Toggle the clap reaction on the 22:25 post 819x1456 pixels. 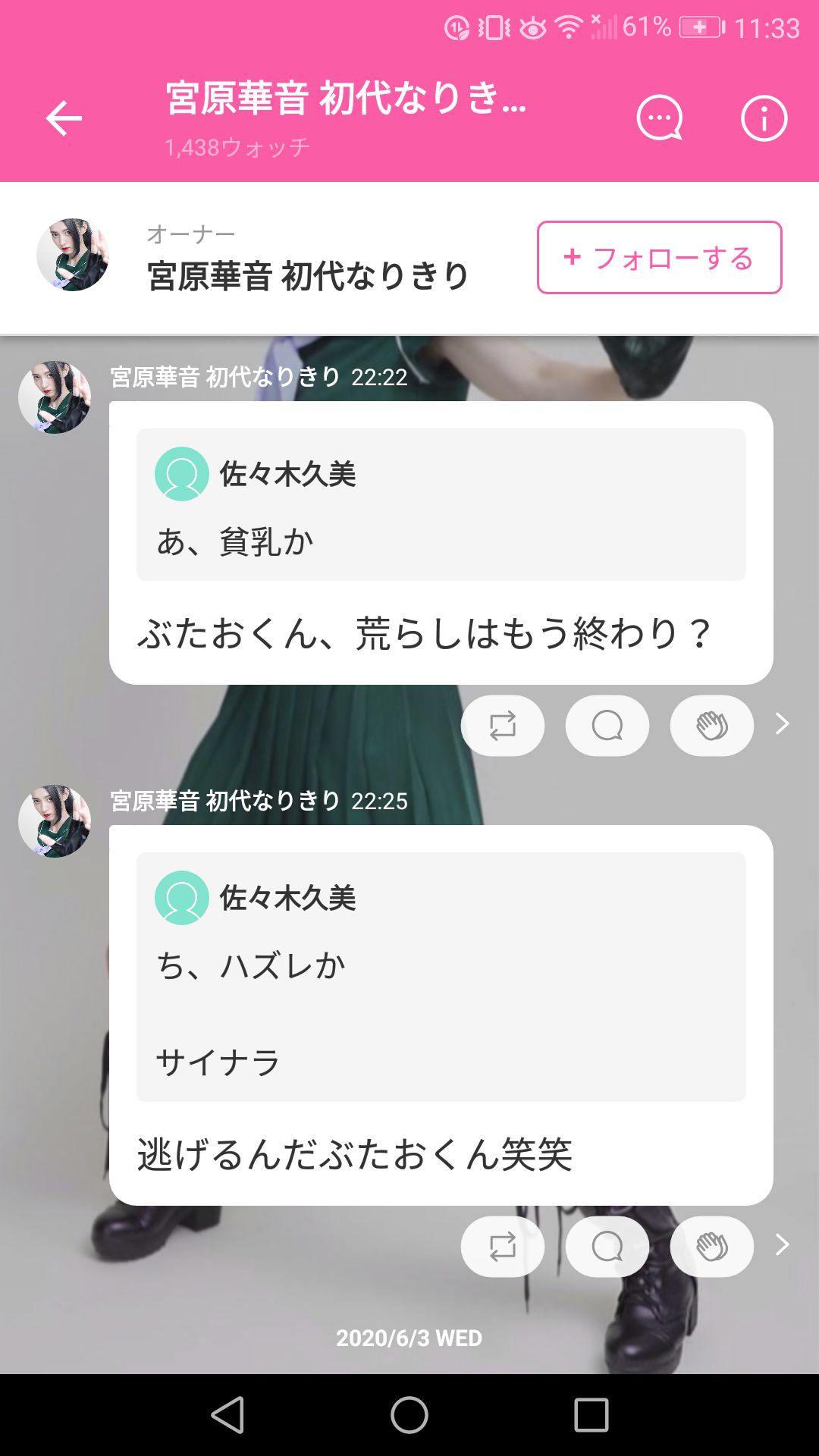711,1246
